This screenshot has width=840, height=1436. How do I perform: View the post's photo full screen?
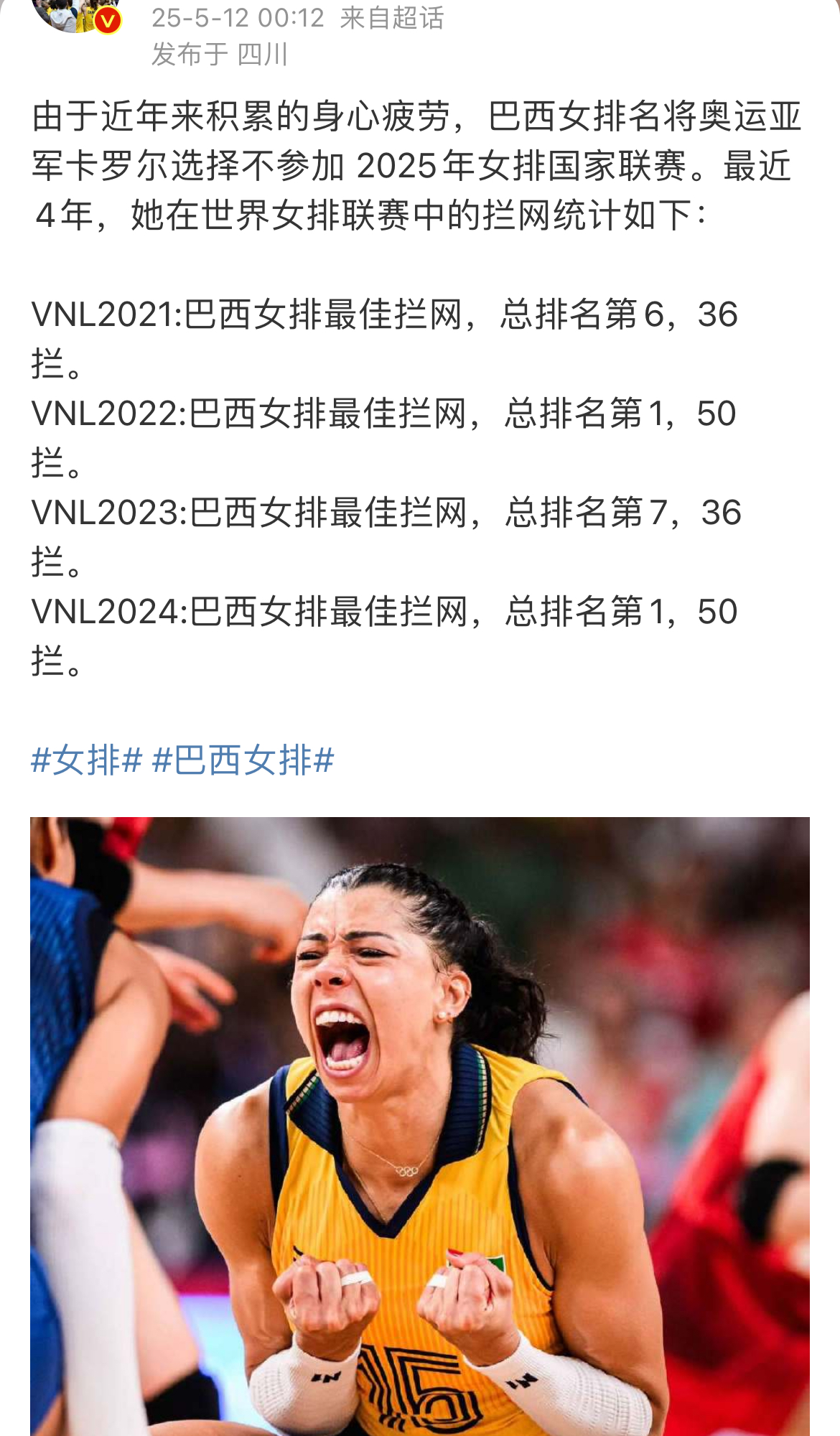420,1127
